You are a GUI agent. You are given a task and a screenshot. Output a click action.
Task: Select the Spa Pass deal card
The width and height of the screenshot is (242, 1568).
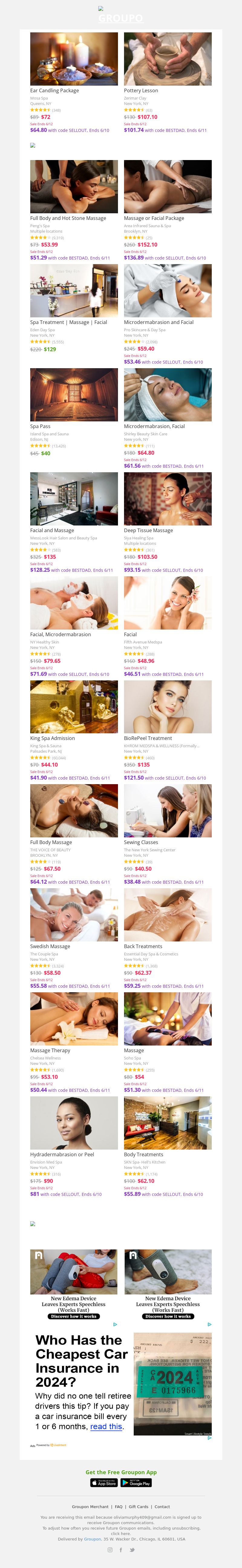pyautogui.click(x=74, y=394)
